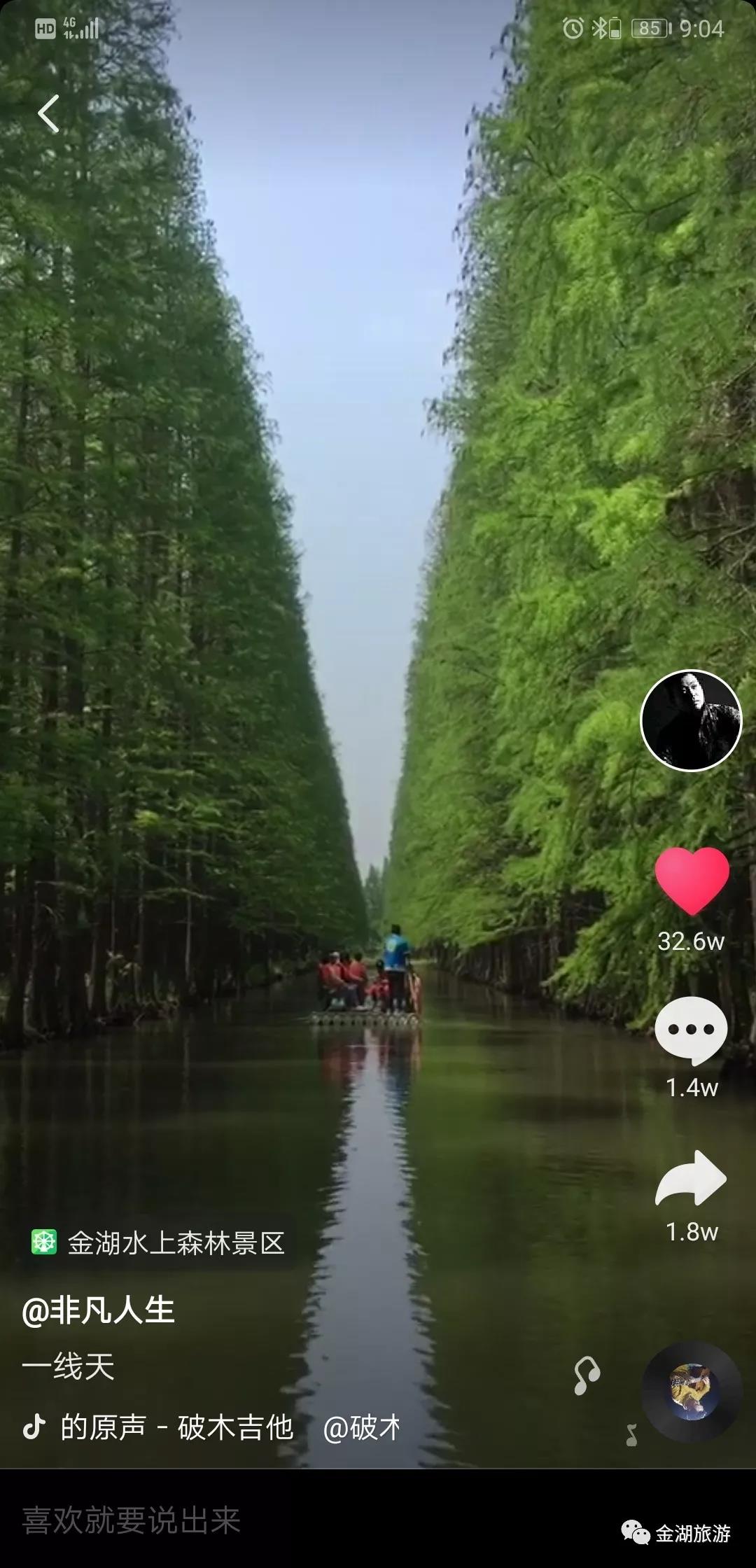
Task: Share the video via the arrow icon
Action: pos(691,1179)
